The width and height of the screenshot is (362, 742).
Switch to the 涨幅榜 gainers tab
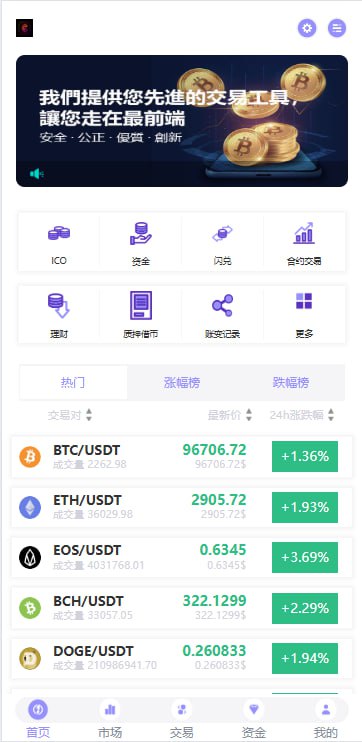pos(182,382)
